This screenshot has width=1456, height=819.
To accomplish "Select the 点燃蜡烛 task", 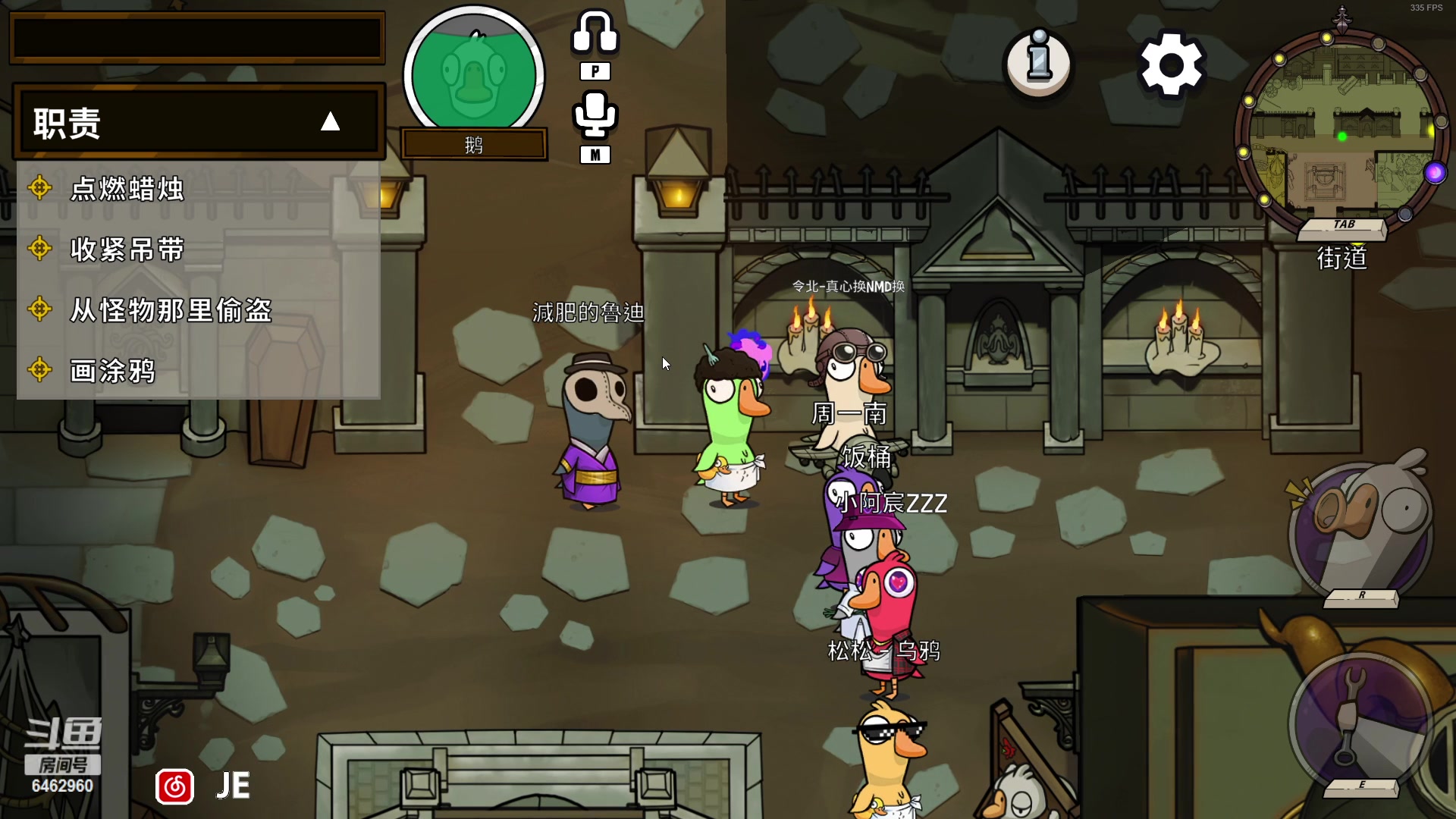I will (x=127, y=189).
